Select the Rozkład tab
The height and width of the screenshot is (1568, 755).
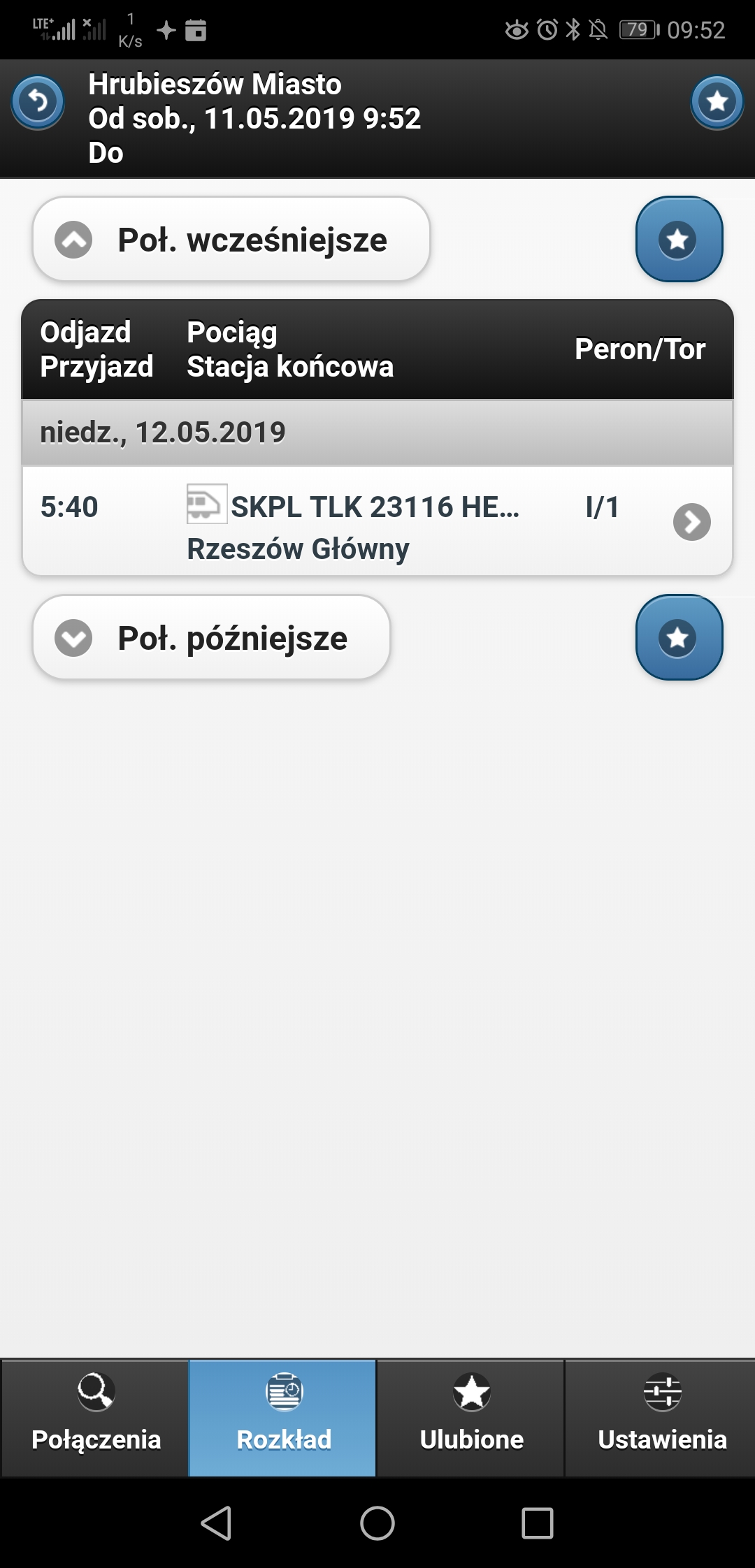[283, 1418]
